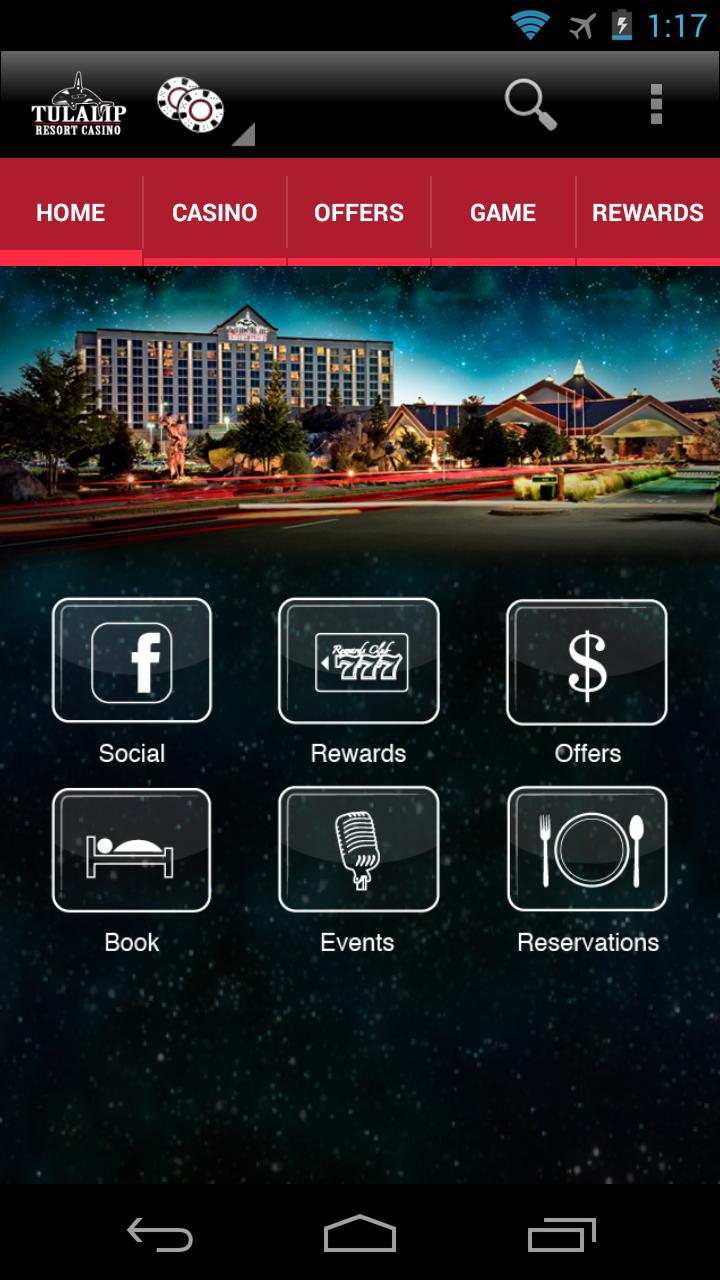720x1280 pixels.
Task: Tap the Book bed icon
Action: tap(131, 848)
